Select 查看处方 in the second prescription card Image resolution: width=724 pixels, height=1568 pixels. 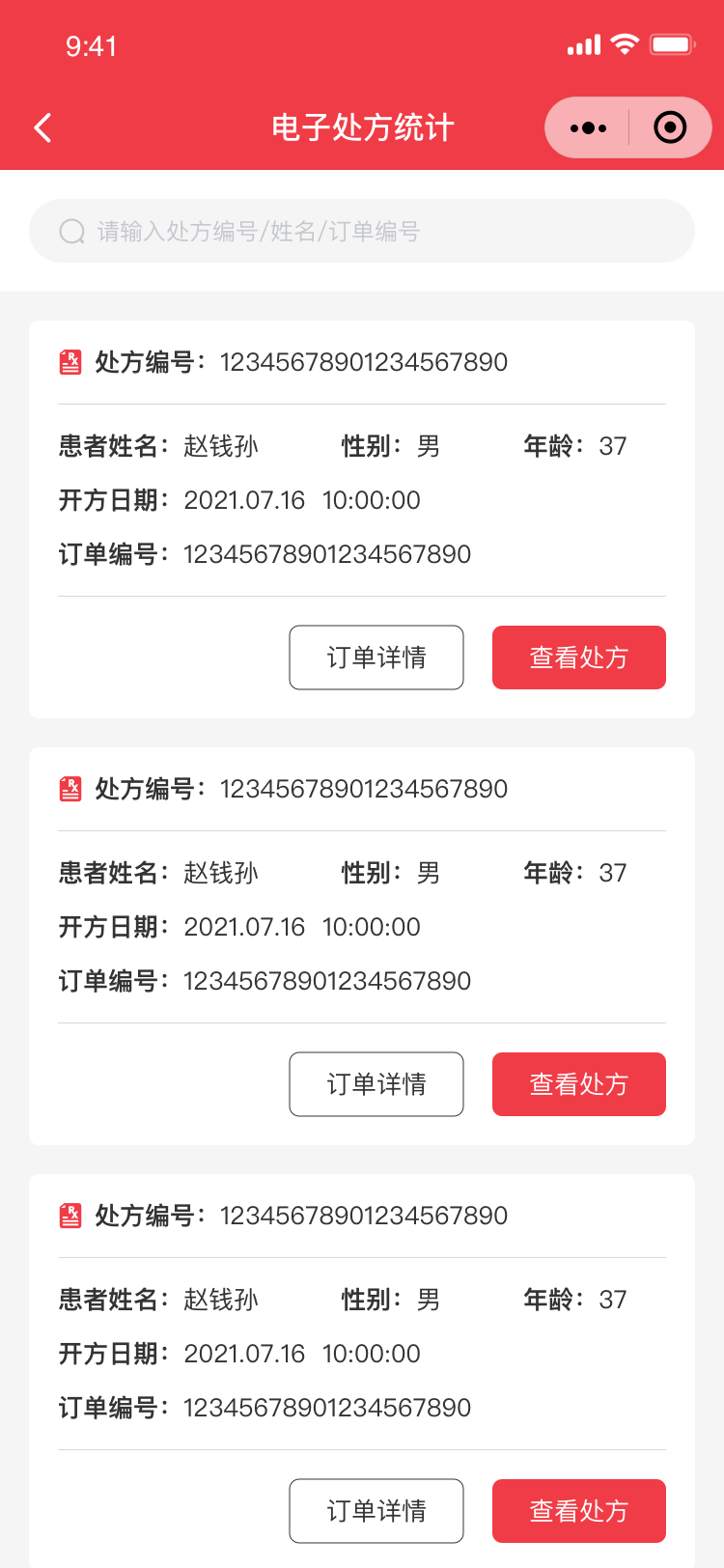coord(579,1084)
